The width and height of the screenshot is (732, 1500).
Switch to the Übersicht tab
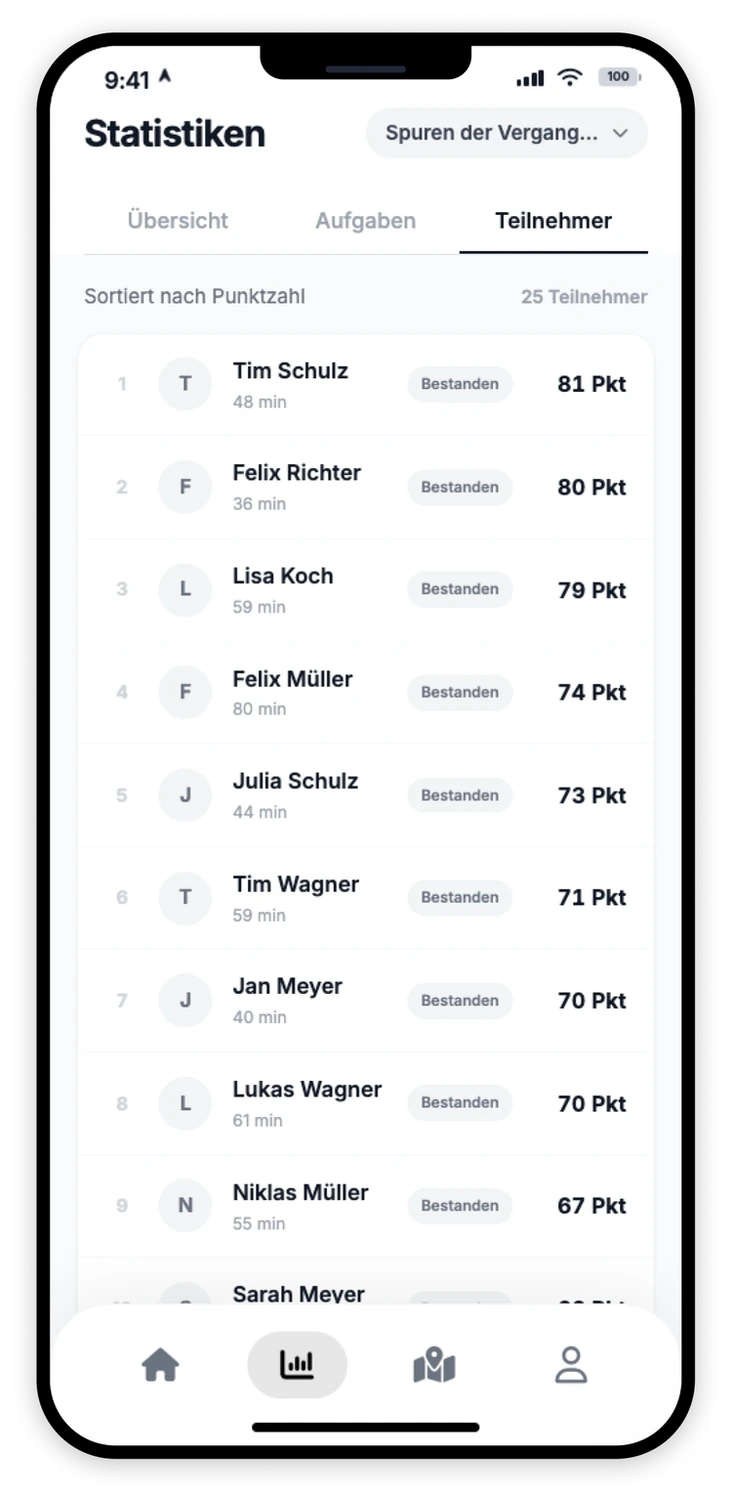click(178, 221)
